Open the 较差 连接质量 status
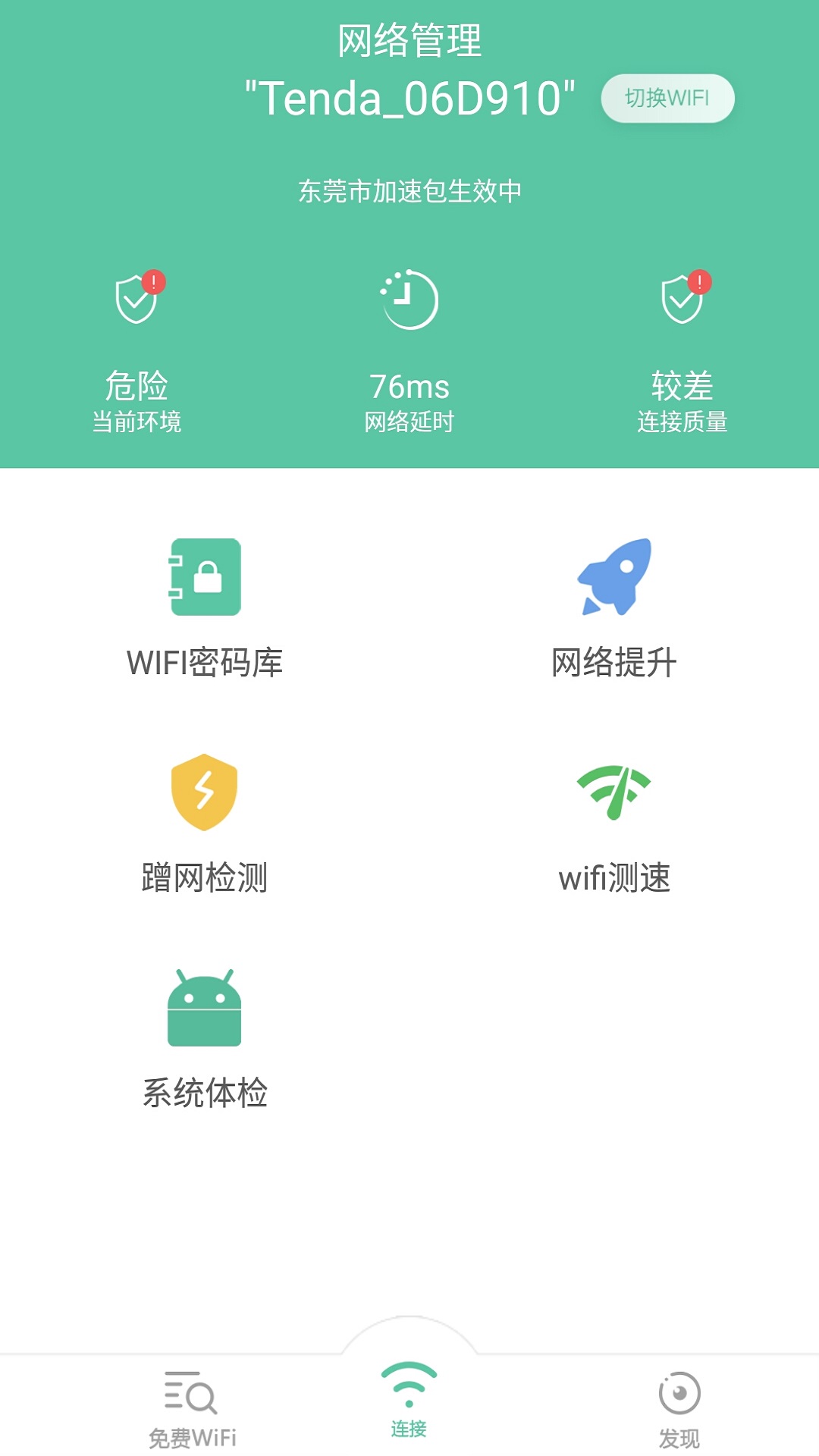The image size is (819, 1456). point(682,353)
